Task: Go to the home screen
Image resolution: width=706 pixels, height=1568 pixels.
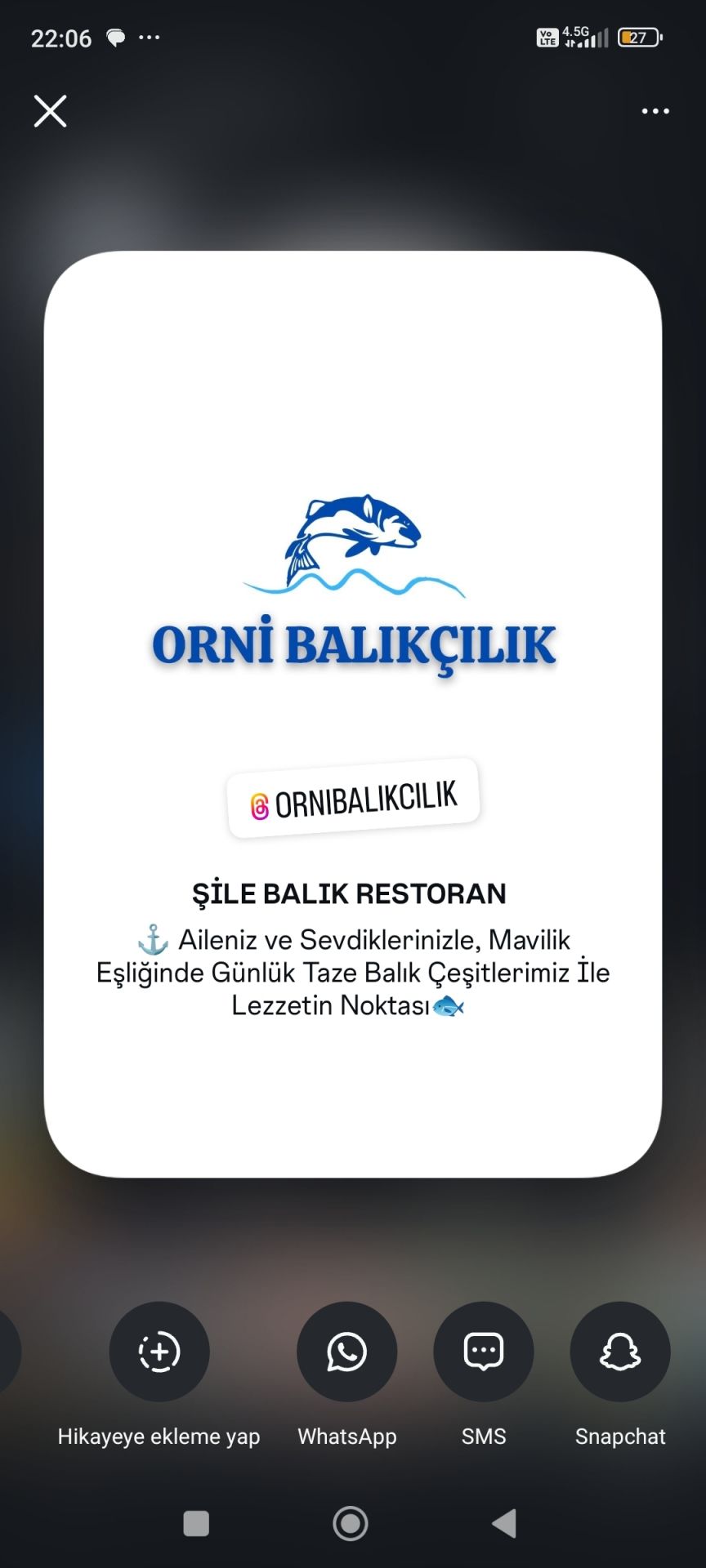Action: 351,1523
